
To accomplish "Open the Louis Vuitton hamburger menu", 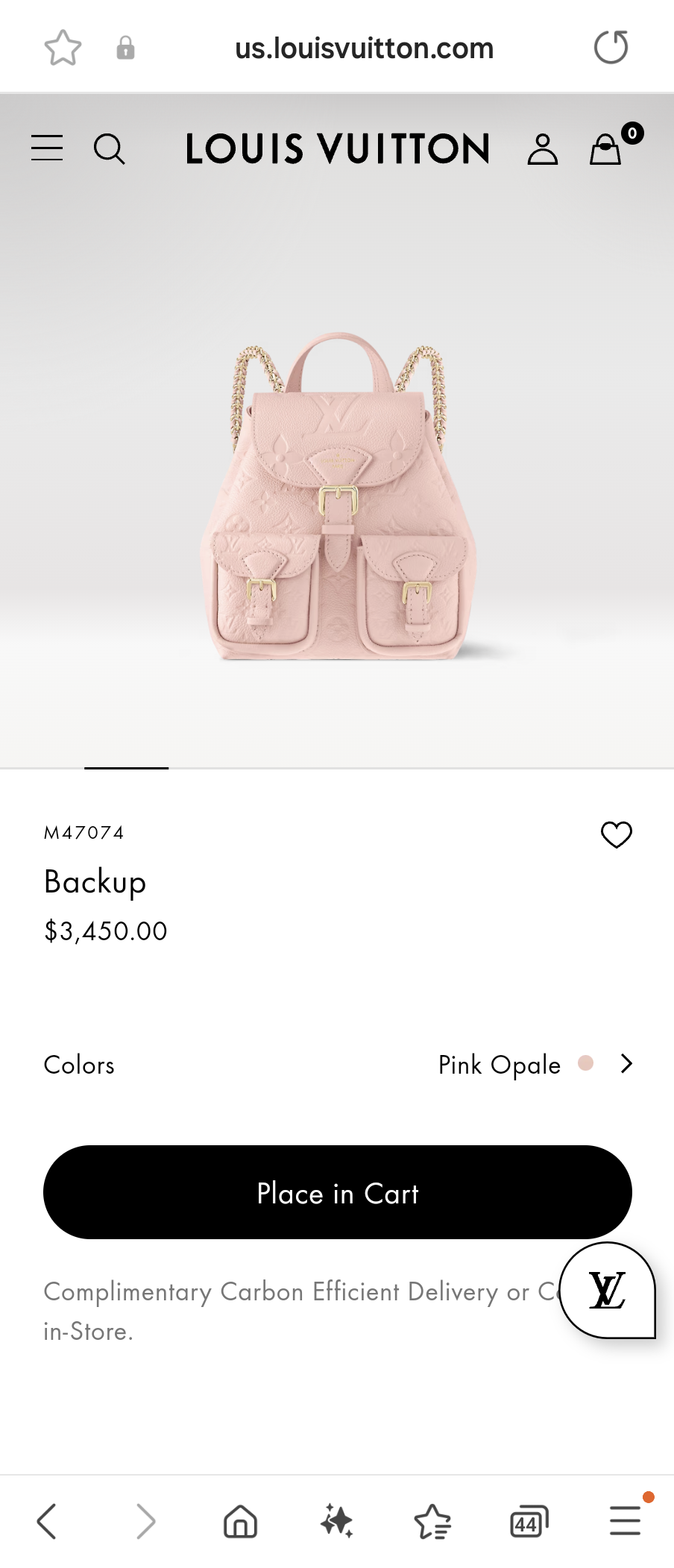I will click(x=46, y=148).
